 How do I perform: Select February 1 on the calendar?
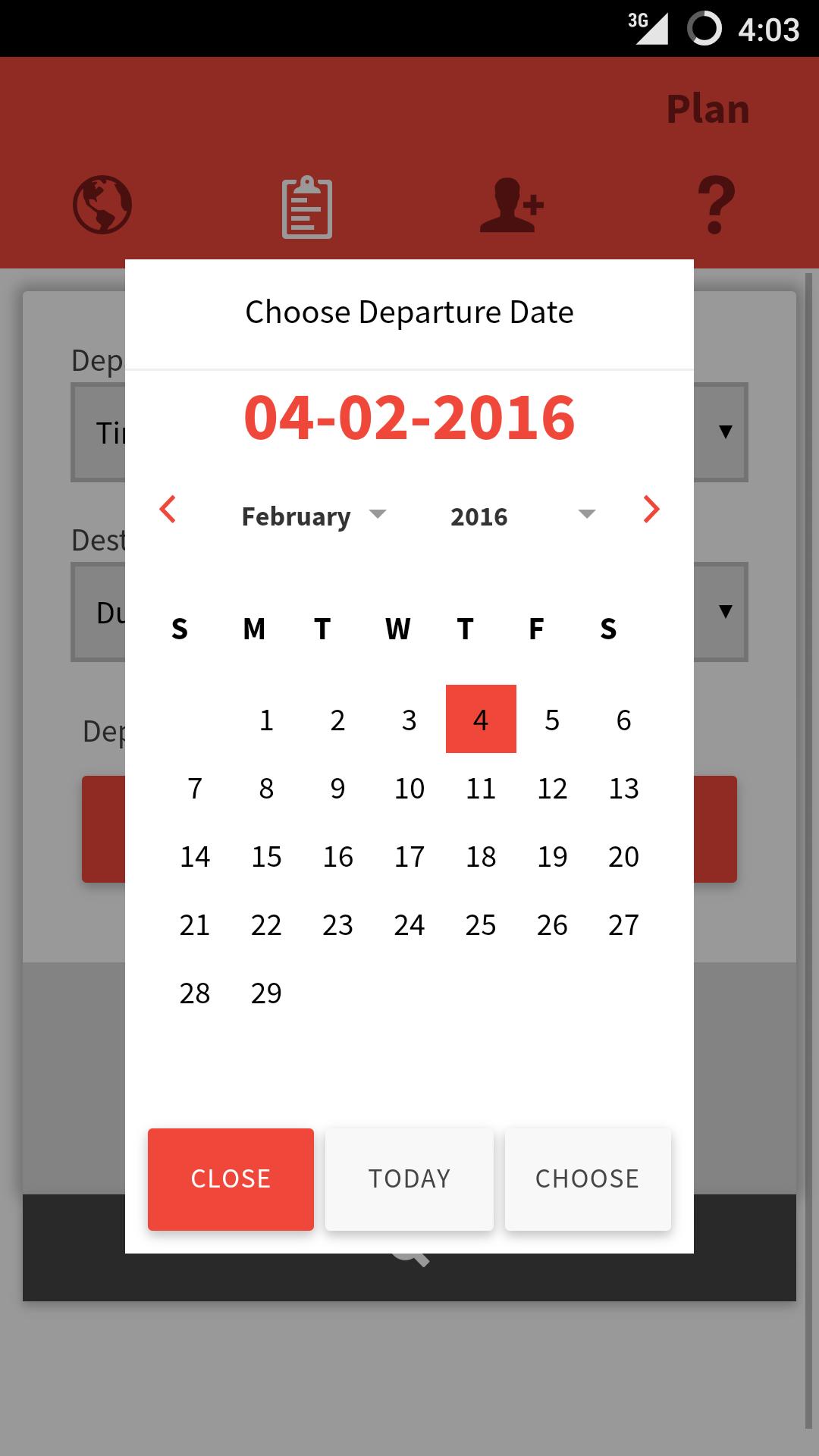(x=266, y=720)
